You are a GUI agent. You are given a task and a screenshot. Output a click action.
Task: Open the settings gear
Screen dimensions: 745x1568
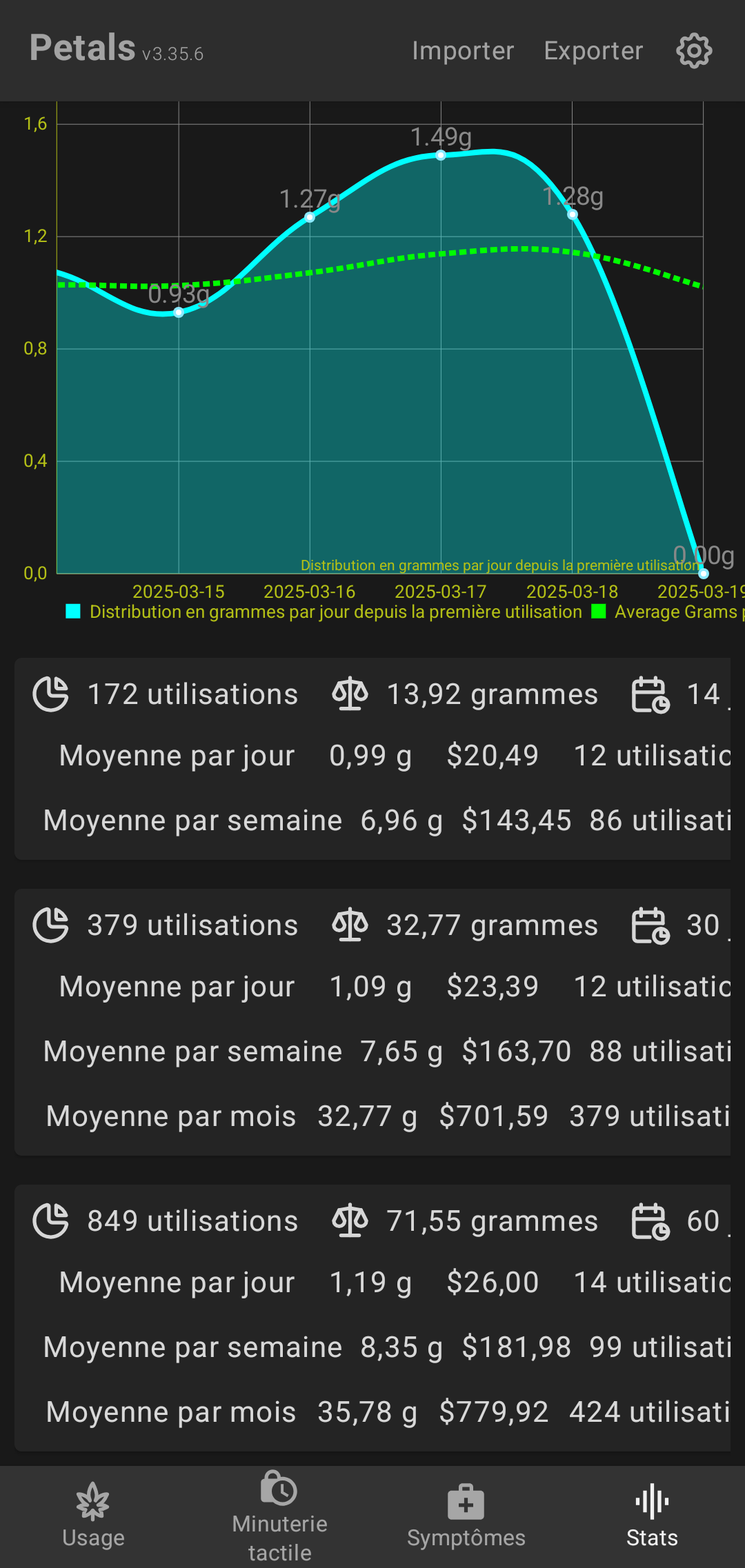pyautogui.click(x=694, y=51)
